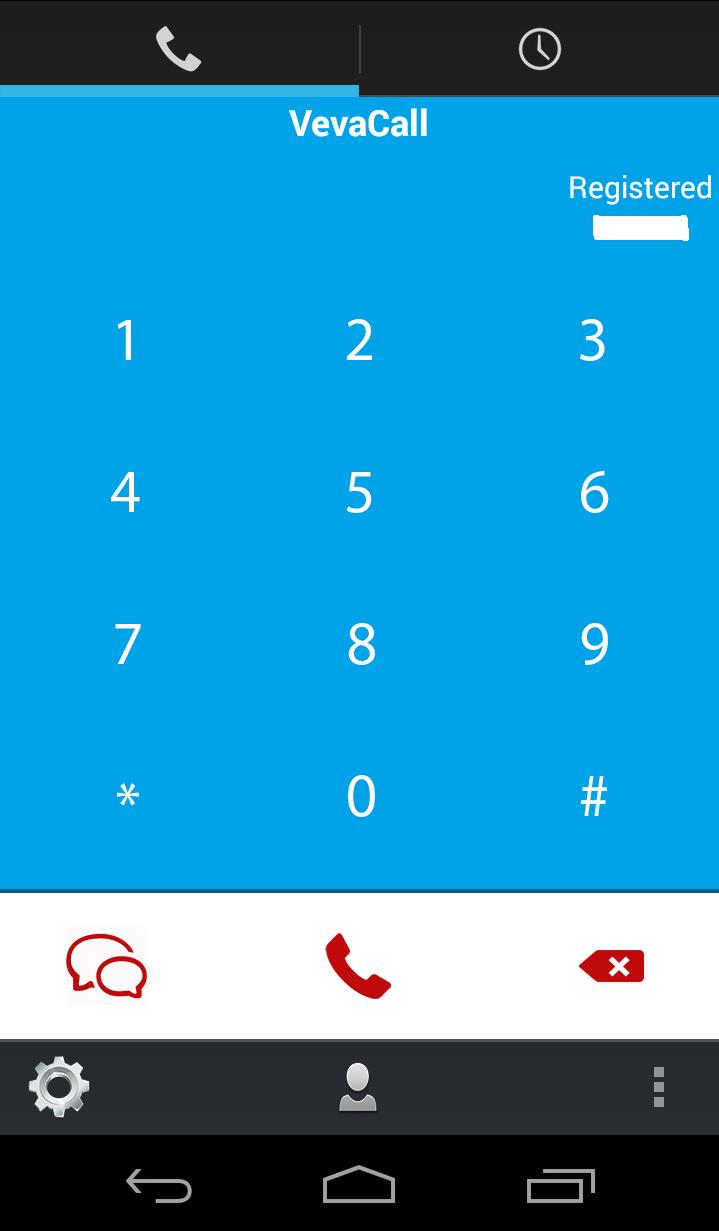The width and height of the screenshot is (719, 1231).
Task: Dial digit 1 on the keypad
Action: [x=126, y=341]
